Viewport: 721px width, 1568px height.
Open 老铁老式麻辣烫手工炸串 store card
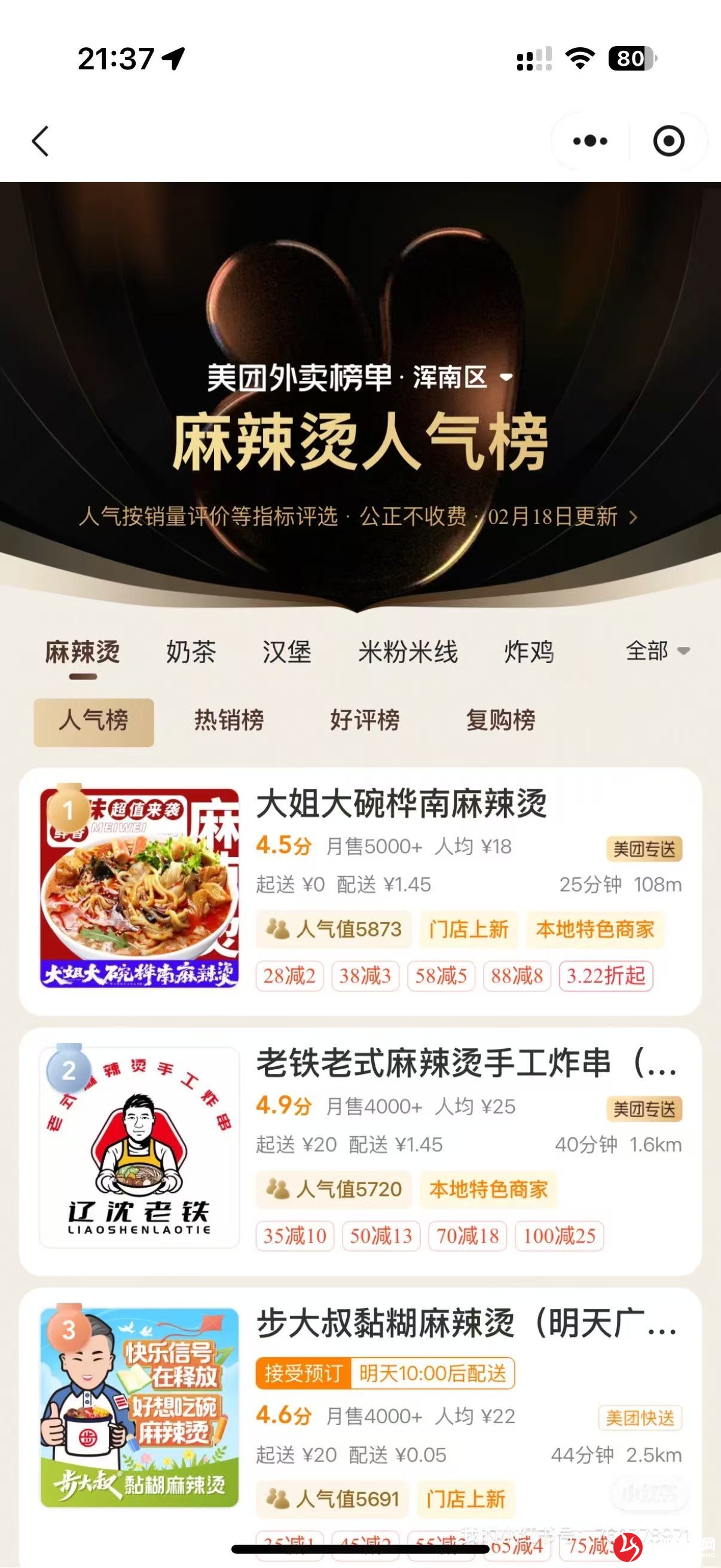[360, 1152]
